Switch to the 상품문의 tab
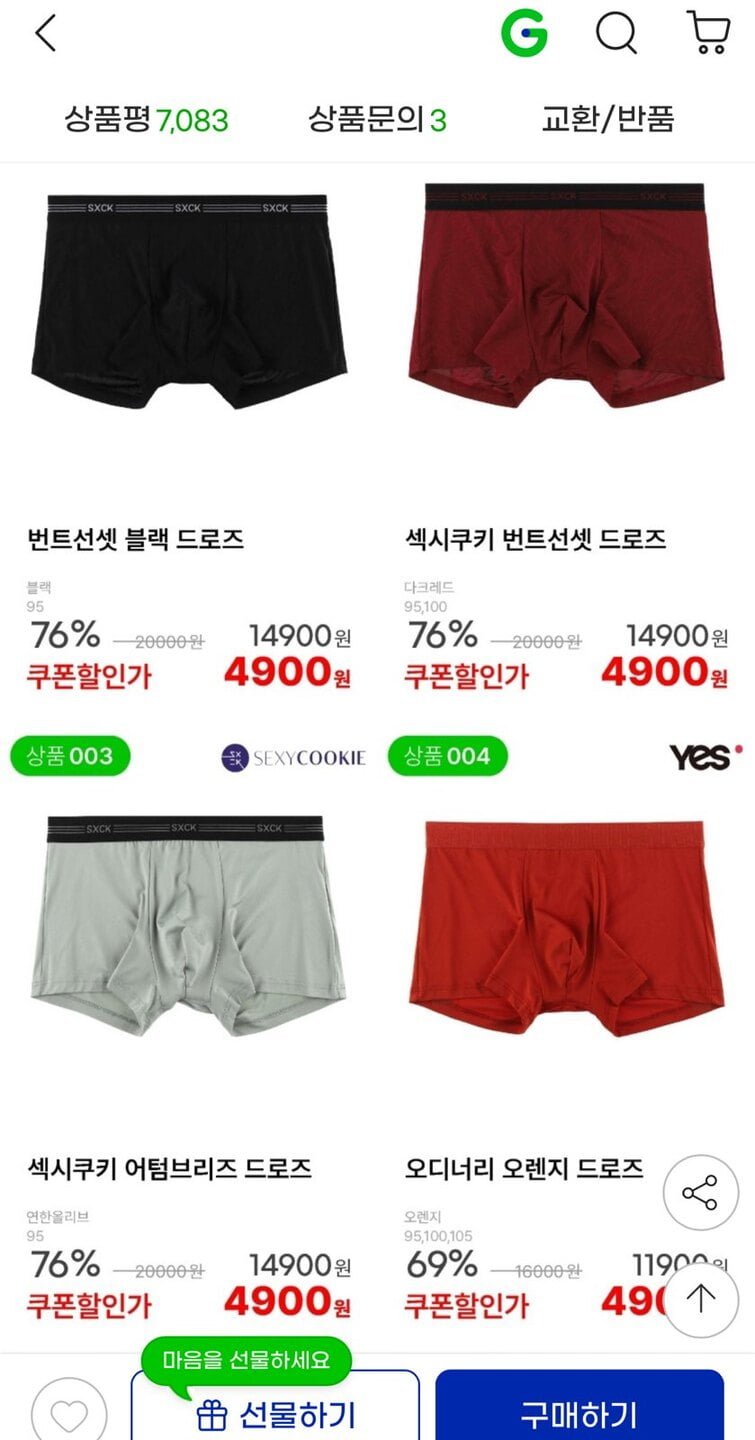 pos(377,120)
